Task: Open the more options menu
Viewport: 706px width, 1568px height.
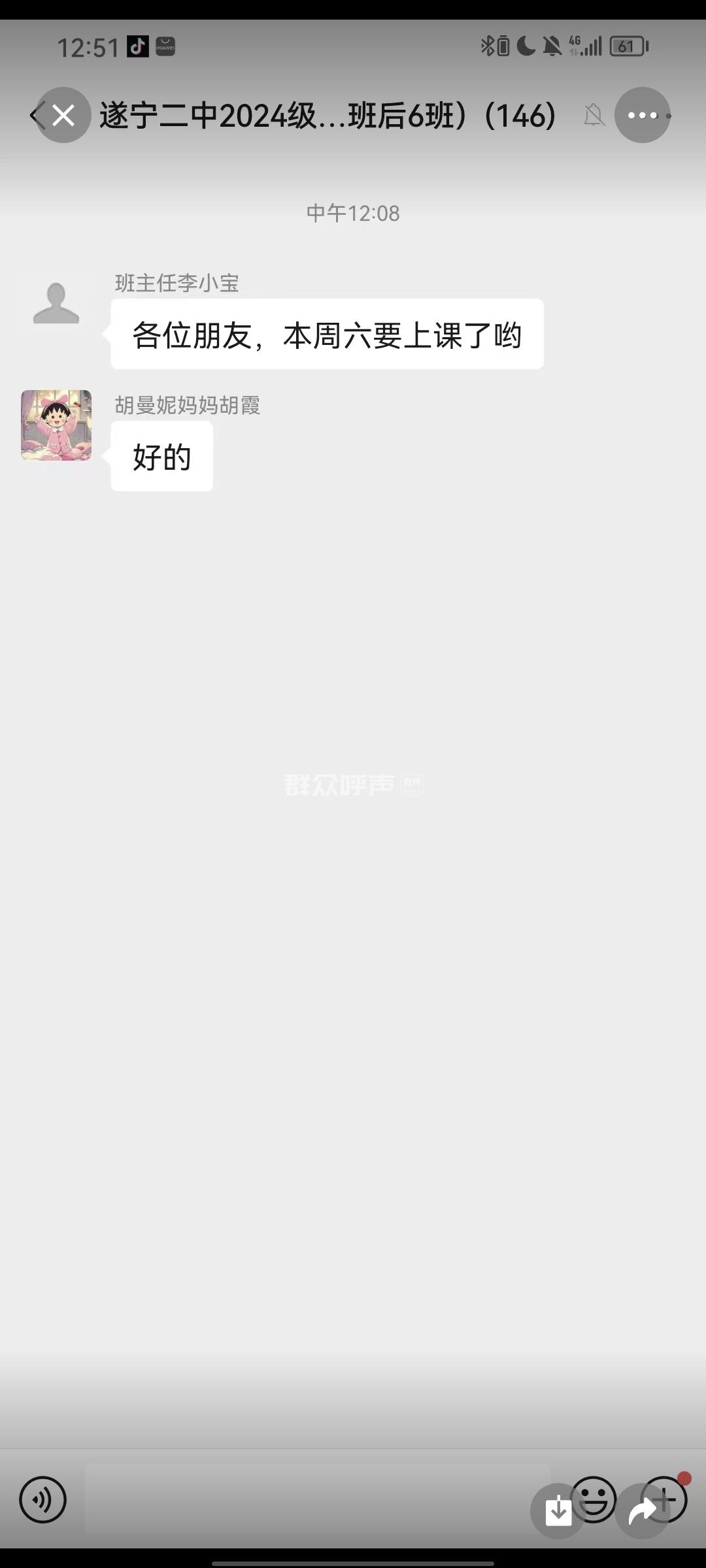Action: [x=642, y=116]
